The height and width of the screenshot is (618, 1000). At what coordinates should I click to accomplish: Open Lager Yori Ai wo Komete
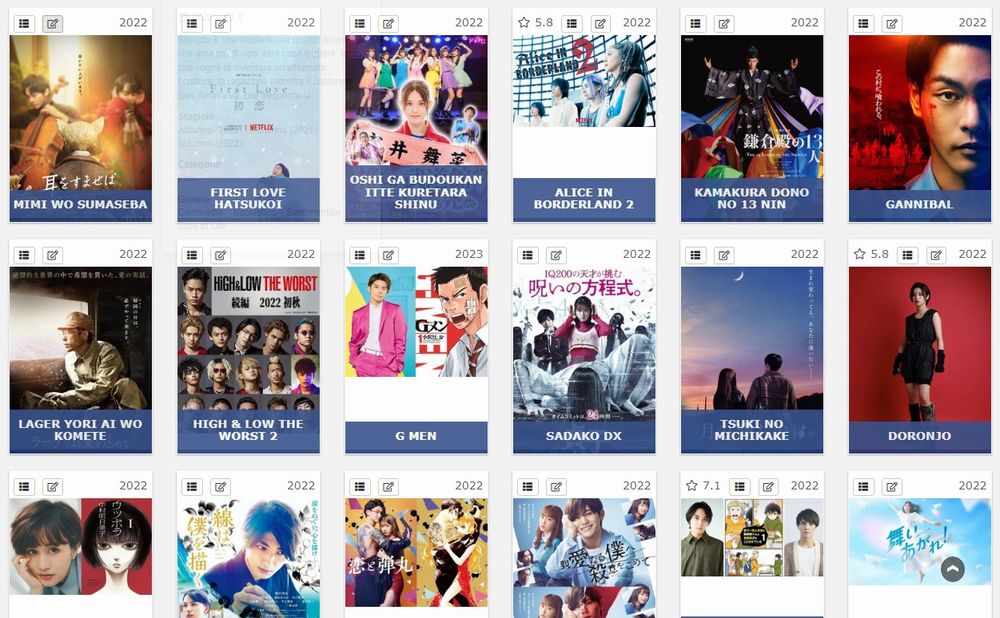coord(80,430)
